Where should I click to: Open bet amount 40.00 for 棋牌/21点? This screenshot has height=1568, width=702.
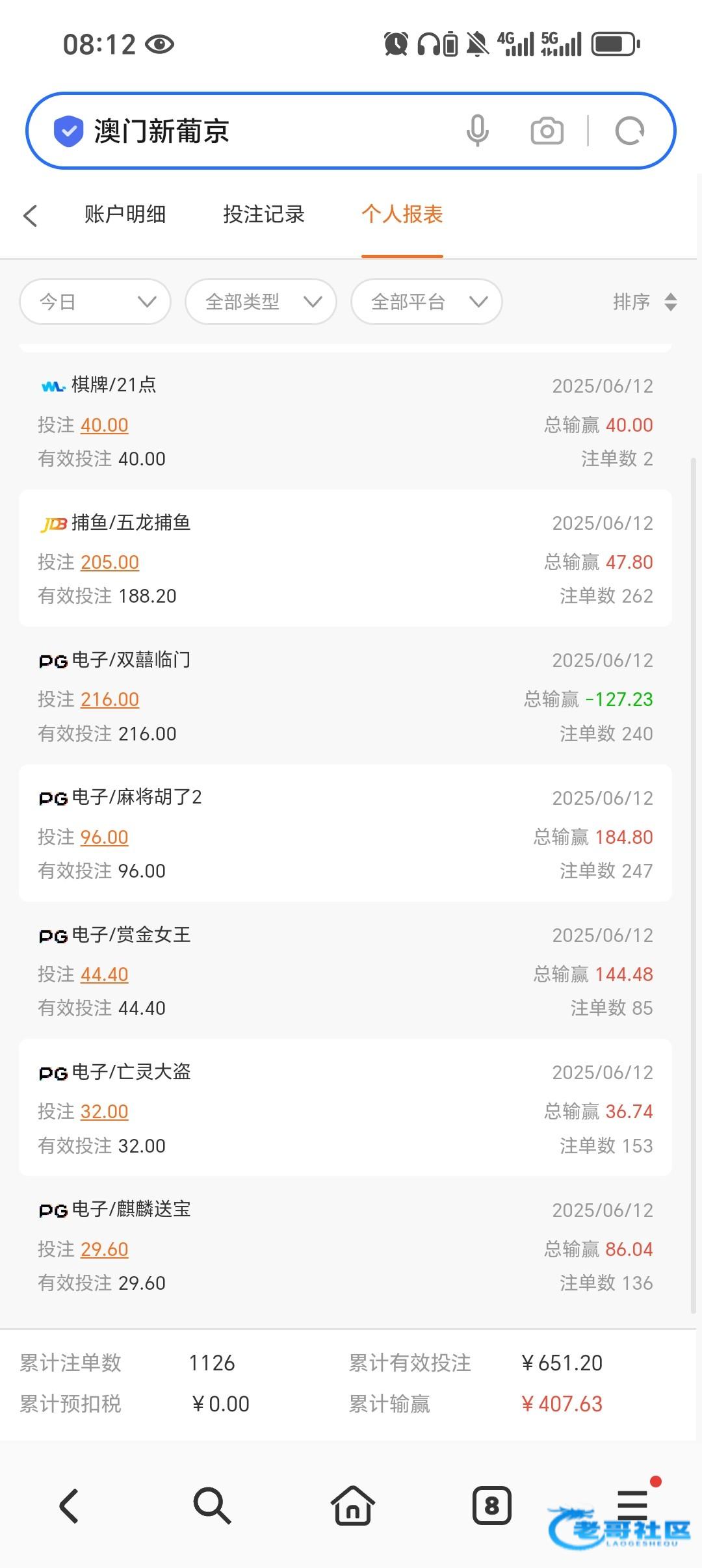coord(105,425)
